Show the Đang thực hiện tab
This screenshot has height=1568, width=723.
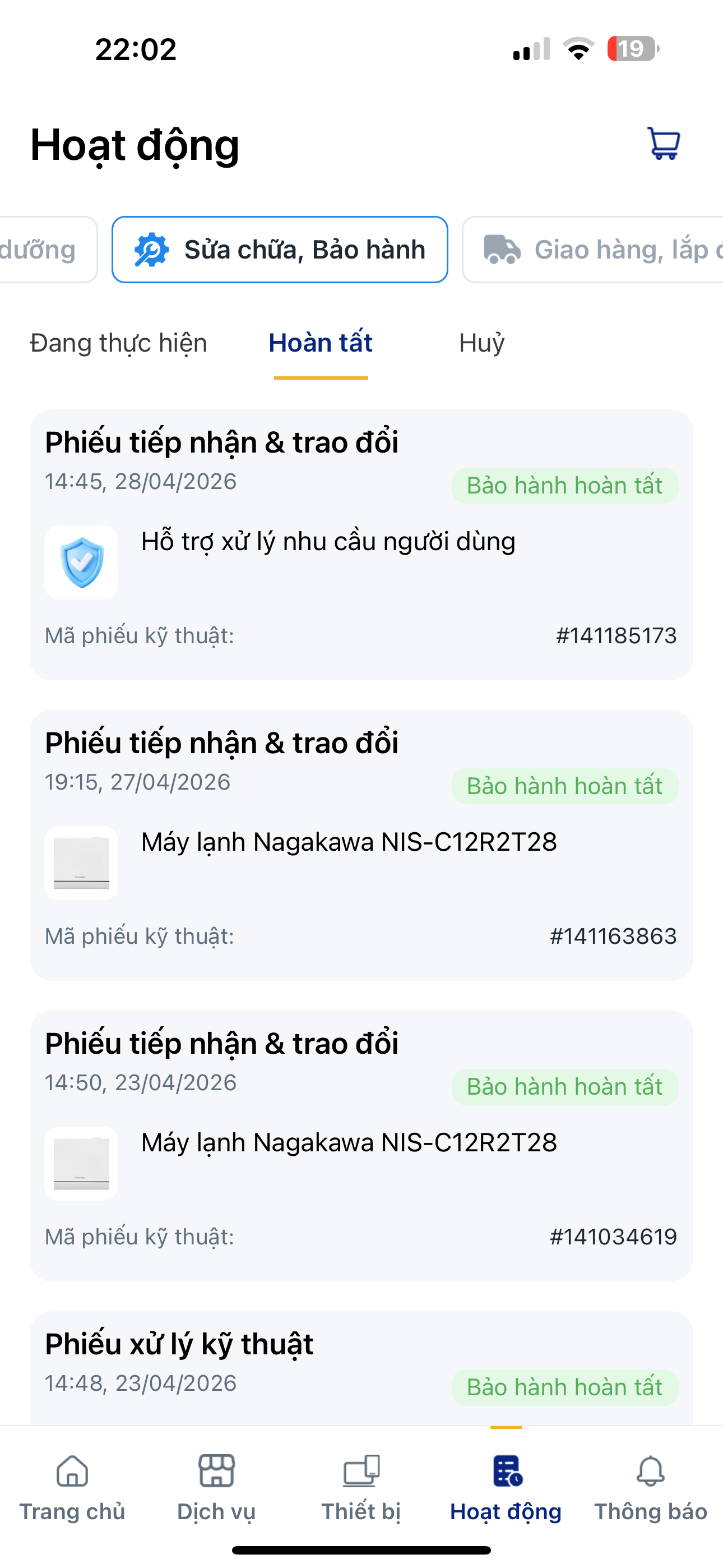(119, 343)
